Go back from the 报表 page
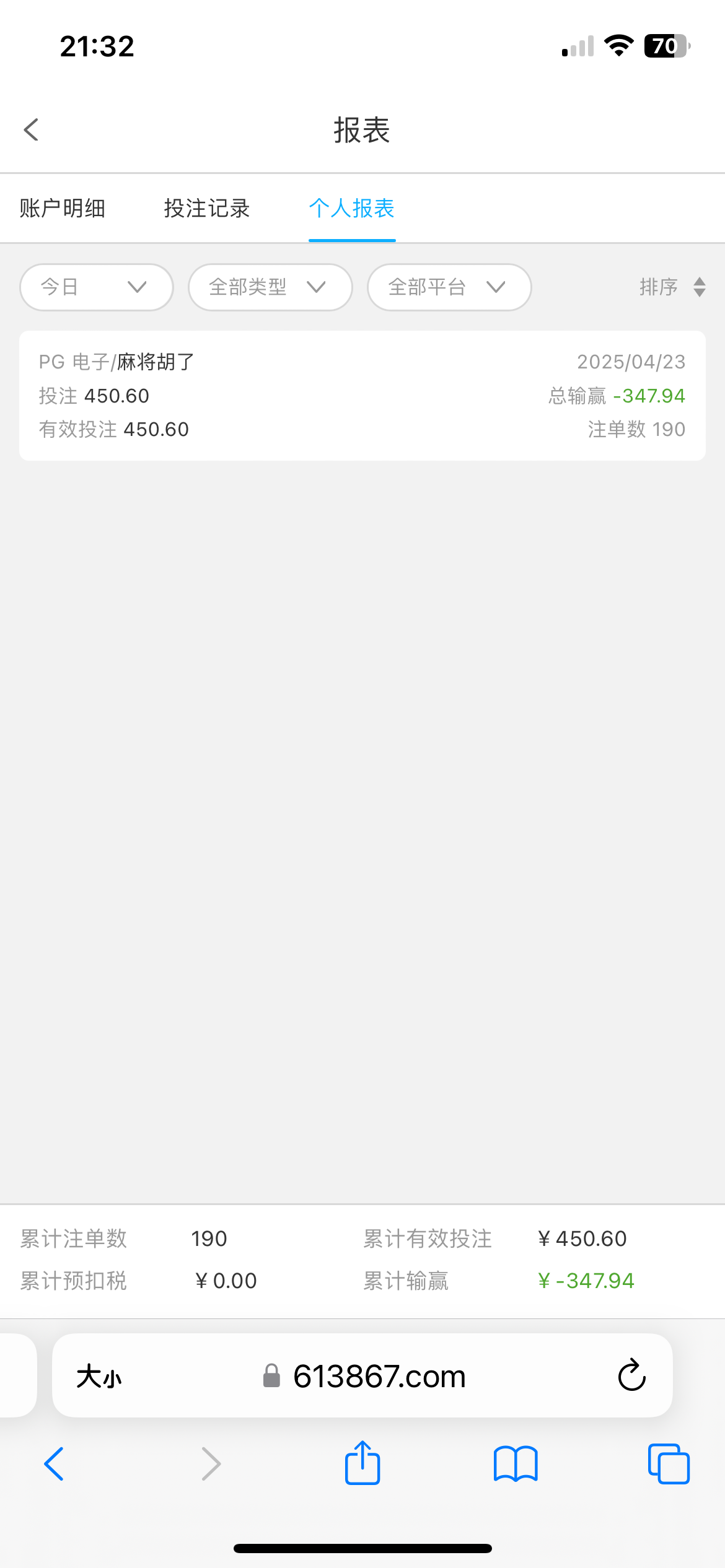Image resolution: width=725 pixels, height=1568 pixels. pyautogui.click(x=31, y=130)
